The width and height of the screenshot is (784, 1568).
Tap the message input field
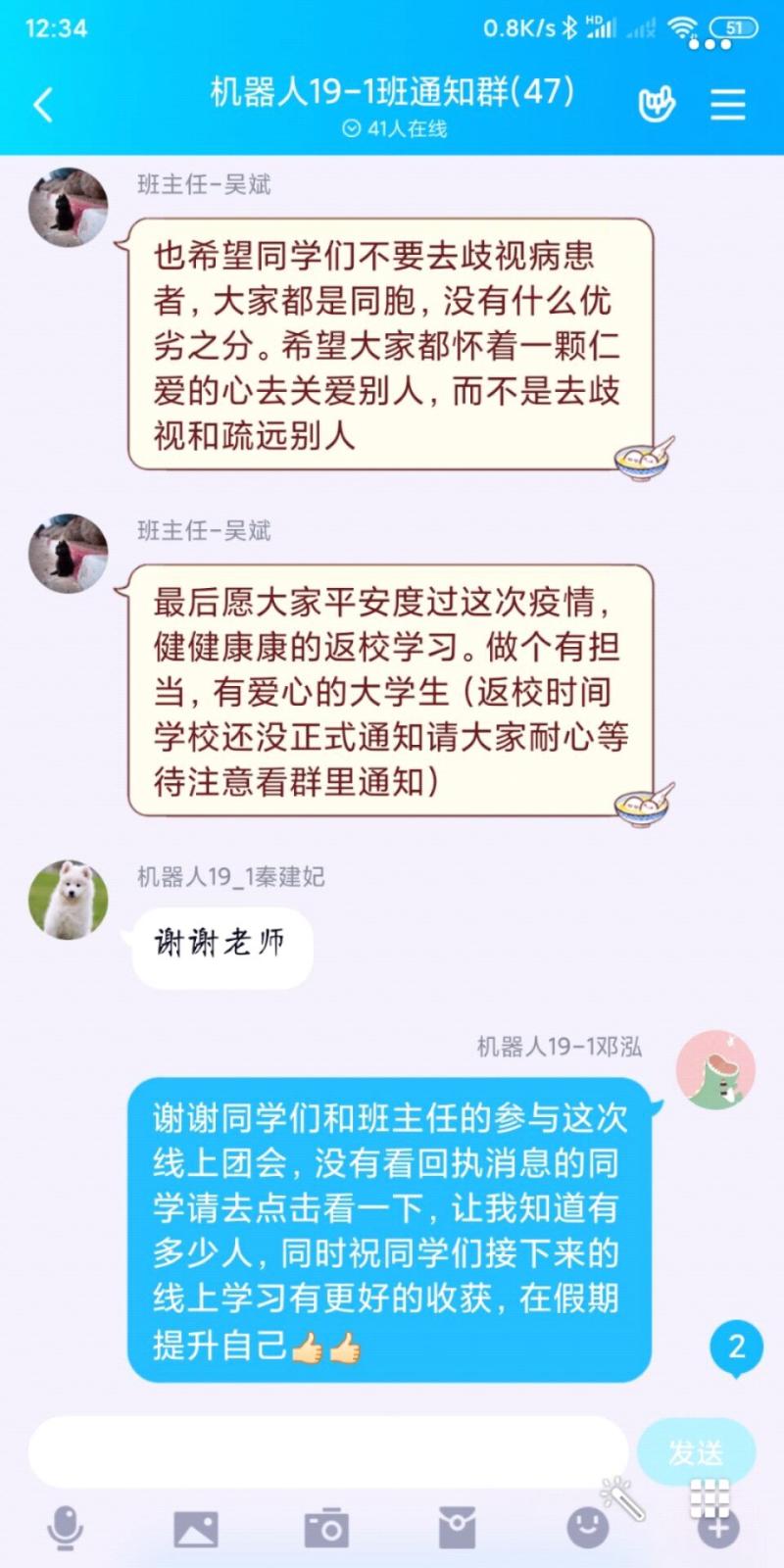(x=328, y=1451)
